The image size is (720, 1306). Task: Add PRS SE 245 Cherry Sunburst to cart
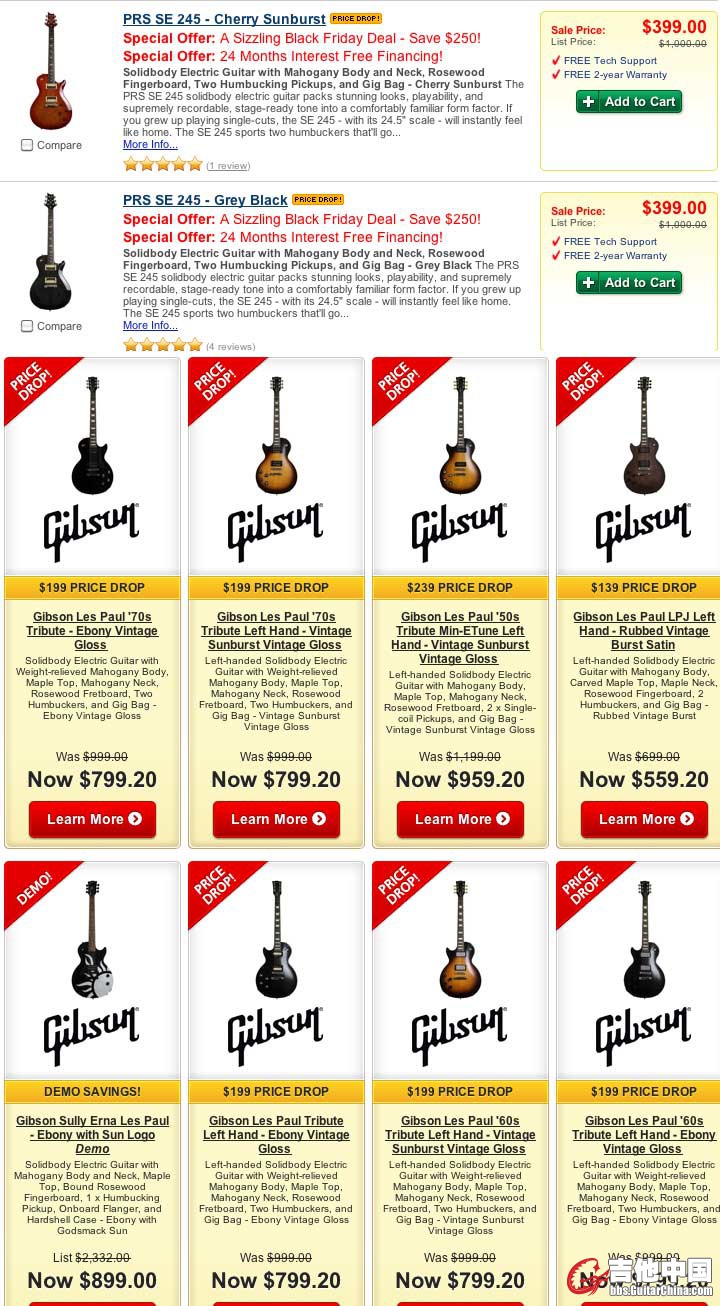(629, 102)
